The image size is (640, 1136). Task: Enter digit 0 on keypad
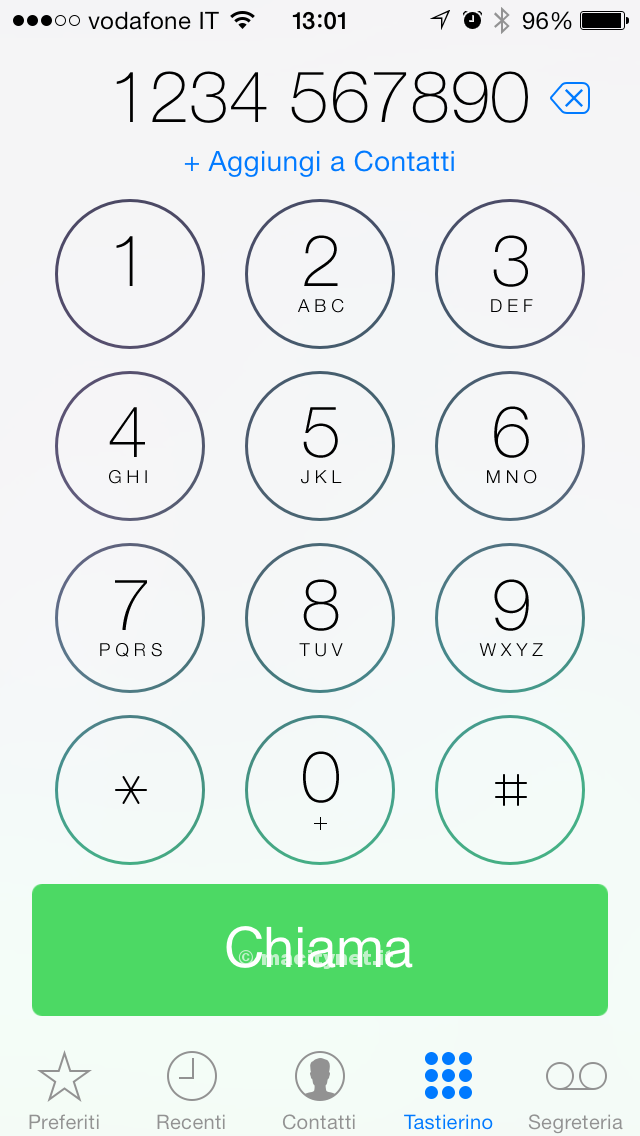point(320,790)
